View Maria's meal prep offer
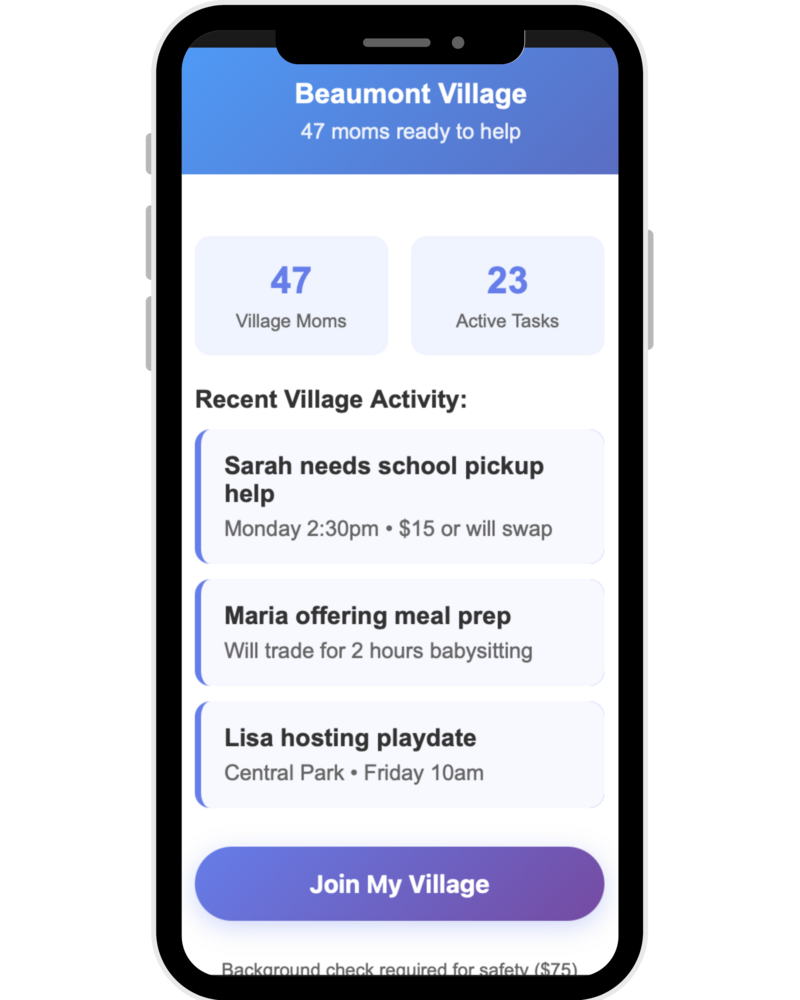Image resolution: width=800 pixels, height=1000 pixels. tap(400, 632)
